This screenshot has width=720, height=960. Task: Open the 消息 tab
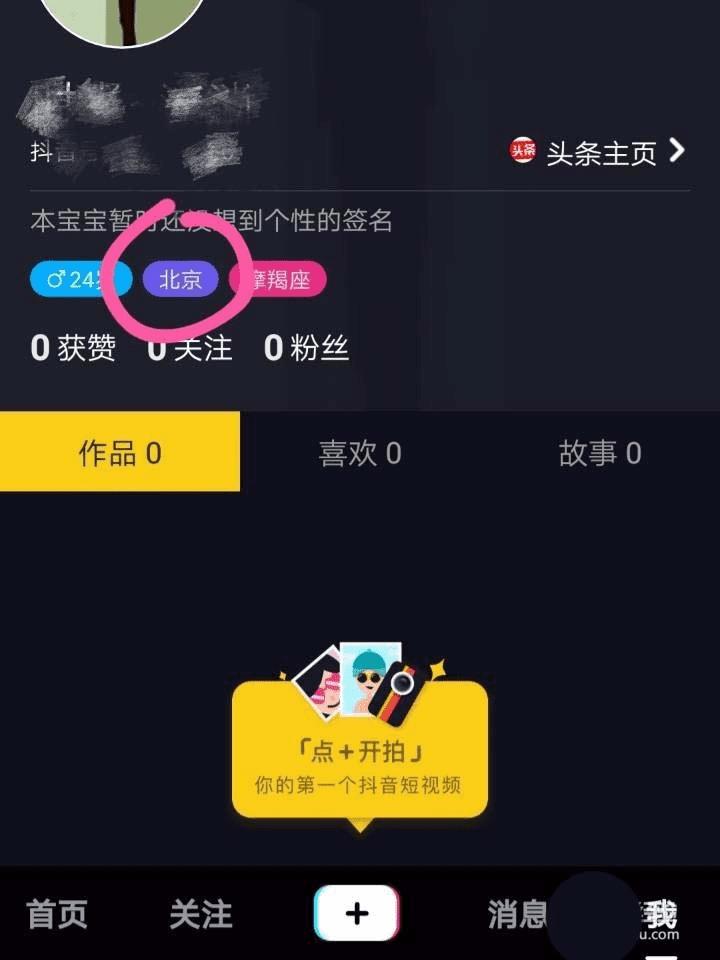point(517,914)
